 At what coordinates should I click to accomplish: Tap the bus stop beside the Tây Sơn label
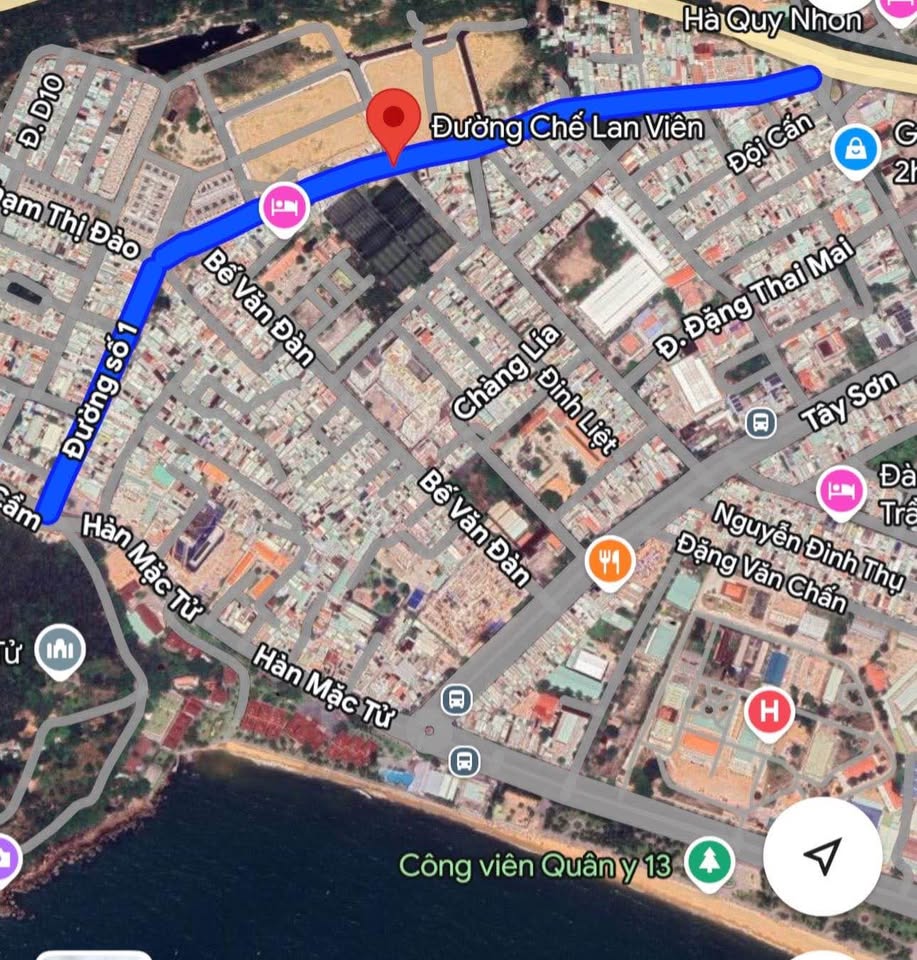pyautogui.click(x=761, y=423)
